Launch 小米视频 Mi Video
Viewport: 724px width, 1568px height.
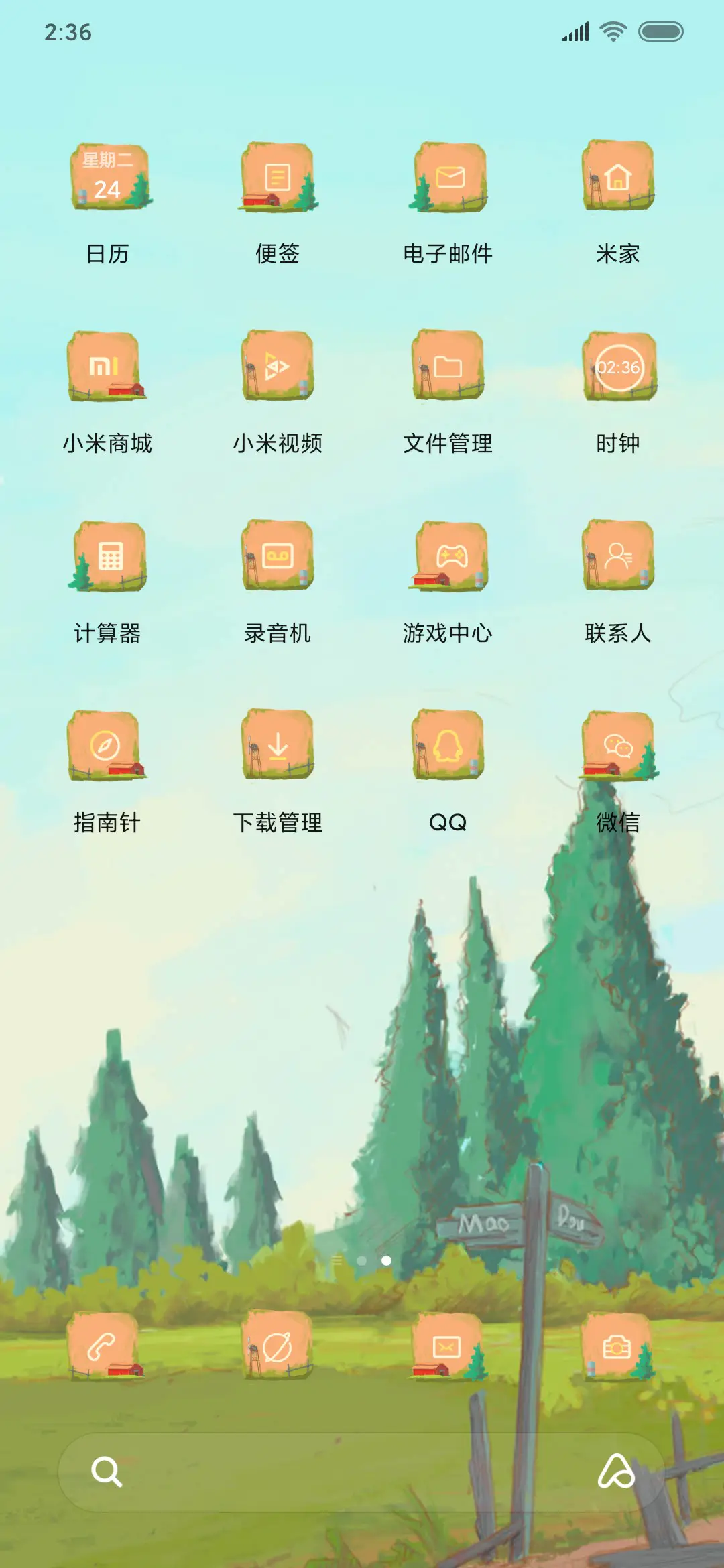(278, 369)
